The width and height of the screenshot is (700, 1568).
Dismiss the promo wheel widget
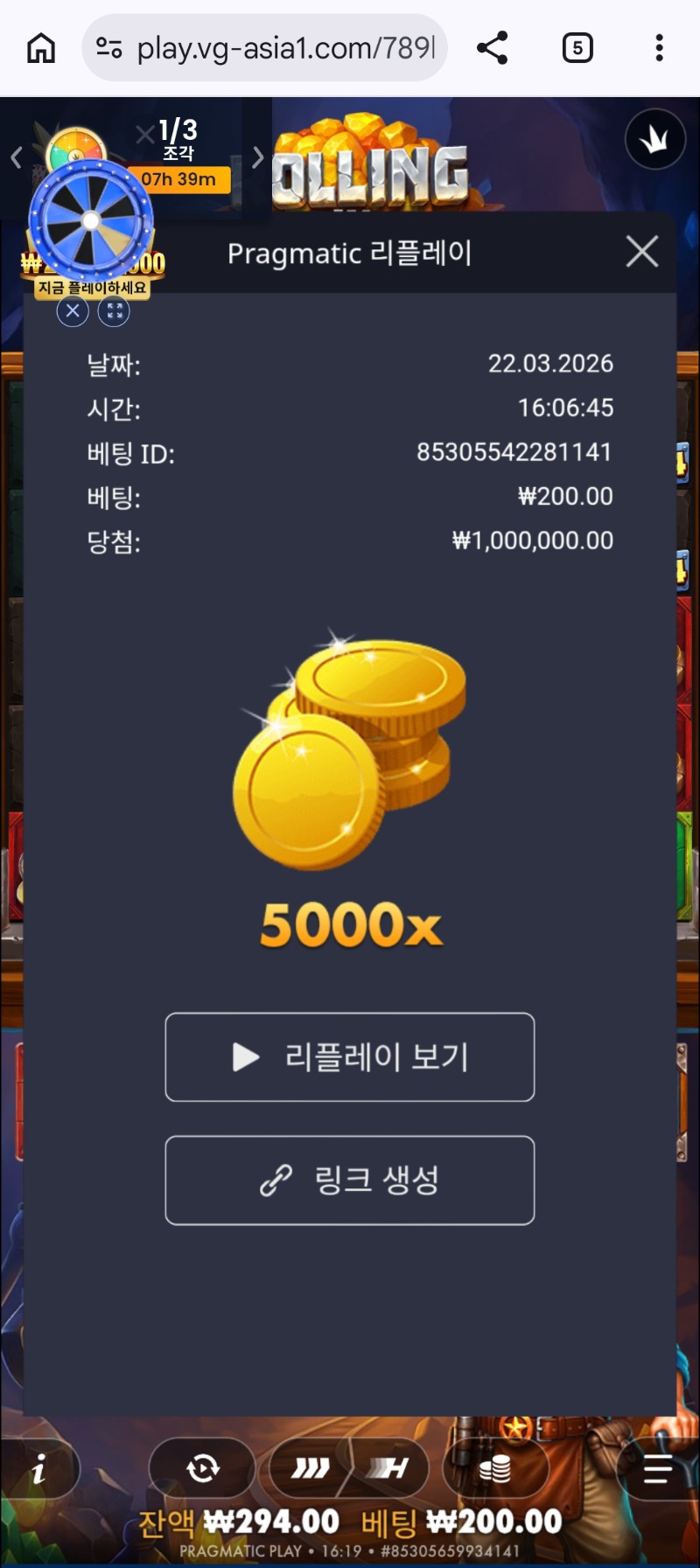point(73,310)
